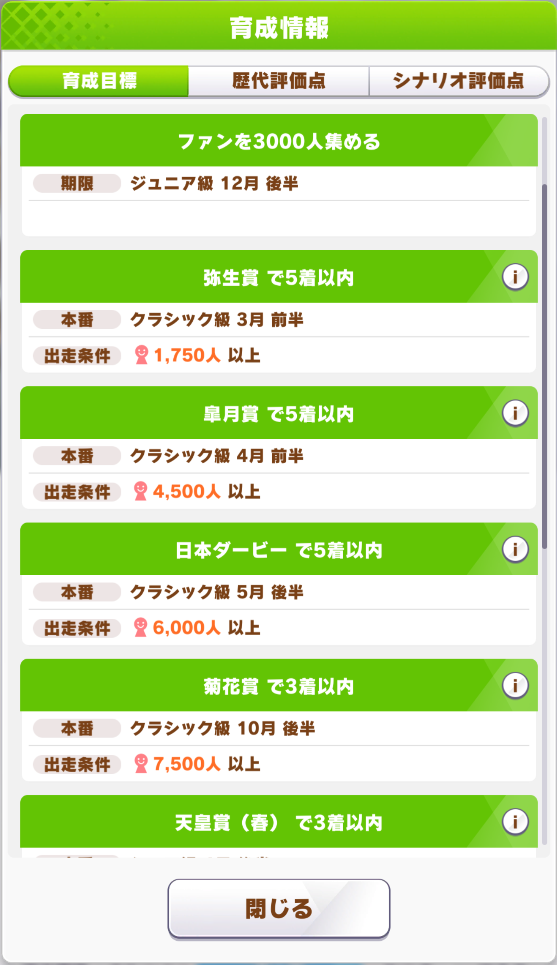557x965 pixels.
Task: Open info icon for 菊花賞 goal
Action: click(515, 686)
